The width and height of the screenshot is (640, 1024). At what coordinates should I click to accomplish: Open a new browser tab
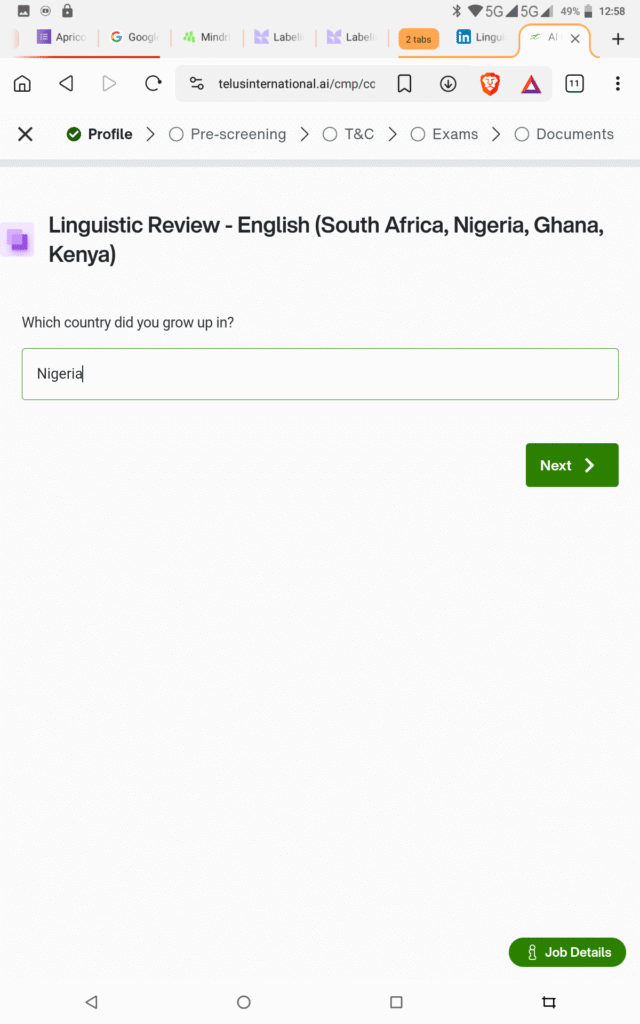(x=617, y=38)
